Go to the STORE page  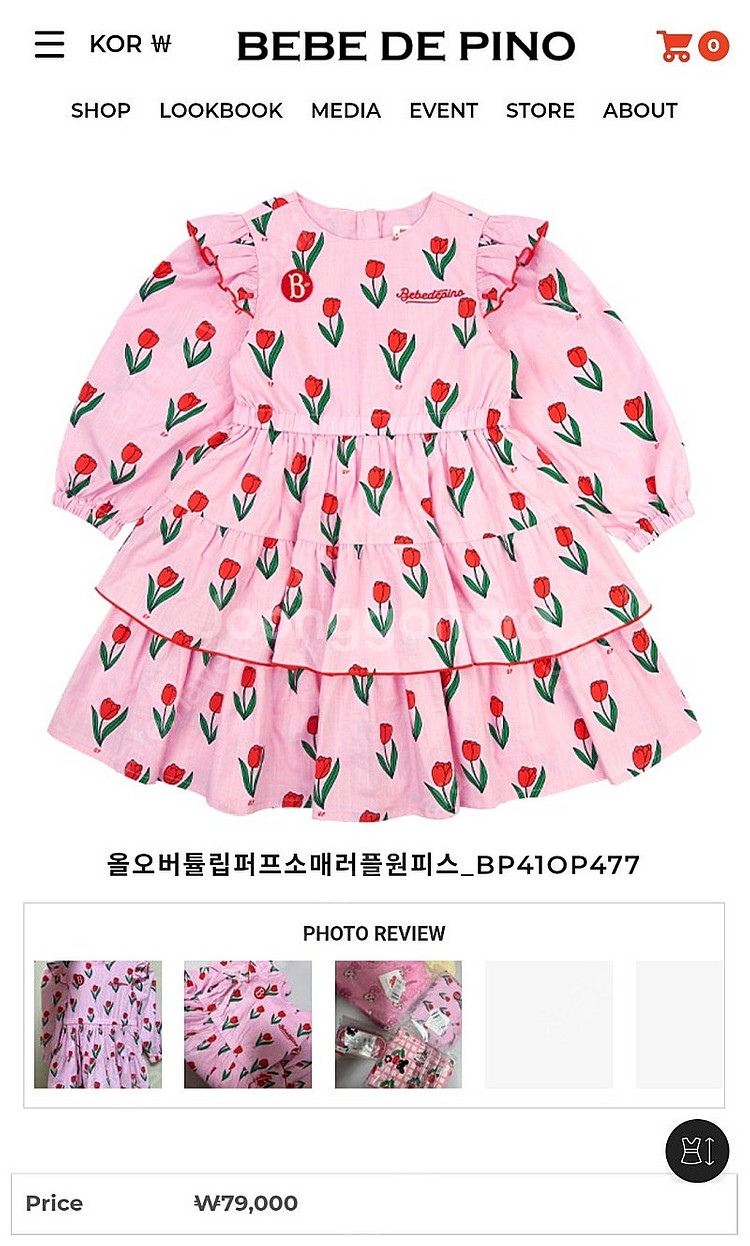point(540,111)
